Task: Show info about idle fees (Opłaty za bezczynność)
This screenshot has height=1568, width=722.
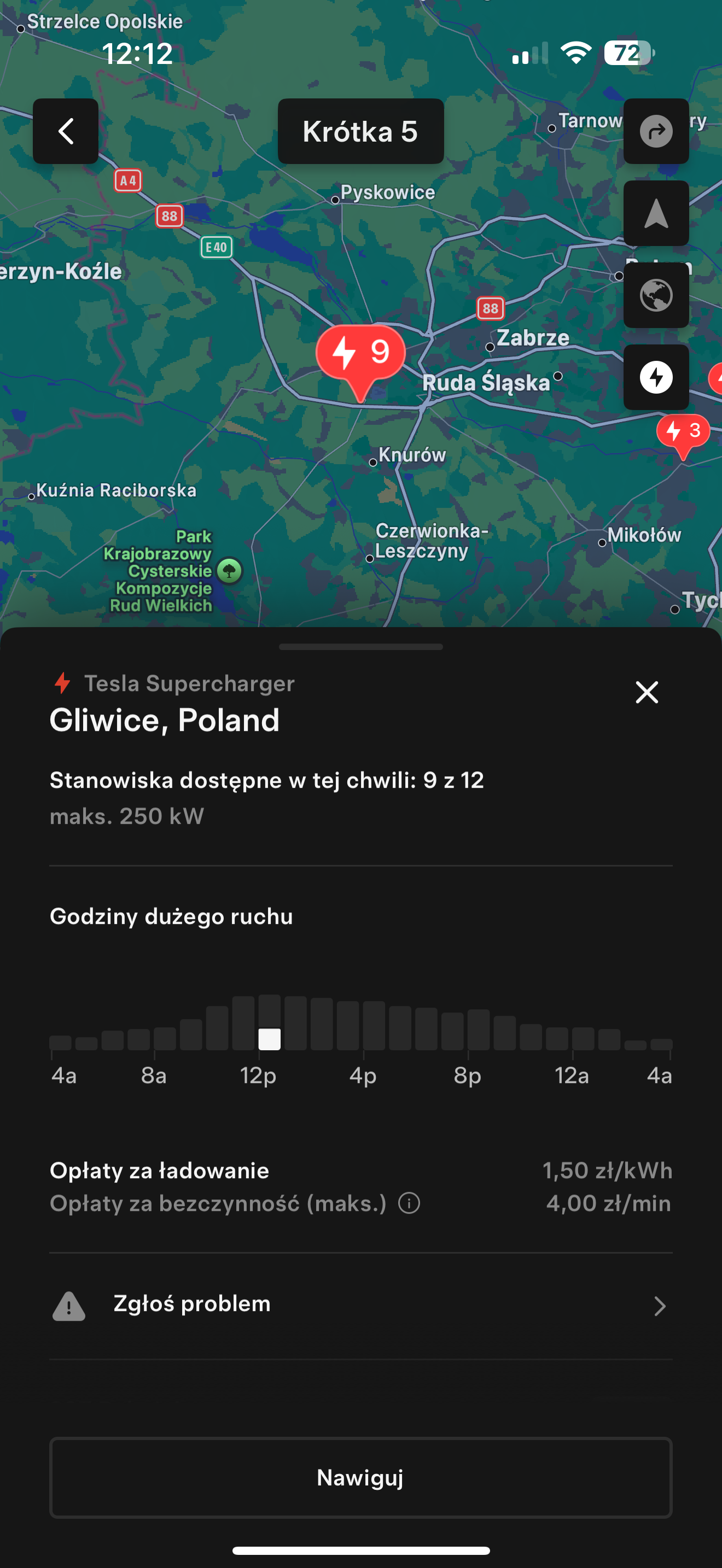Action: (x=409, y=1203)
